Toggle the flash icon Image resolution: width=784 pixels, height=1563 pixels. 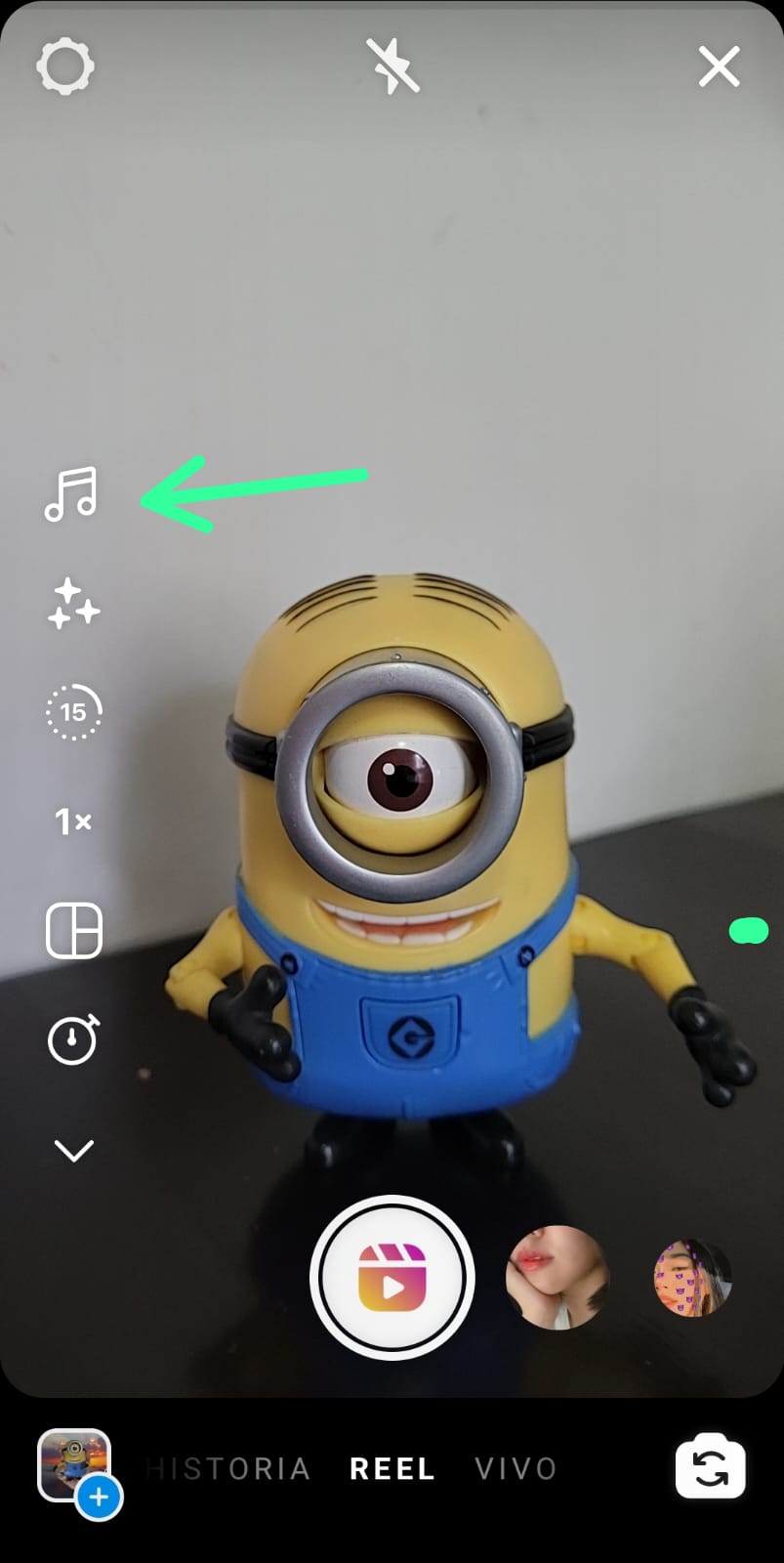392,66
